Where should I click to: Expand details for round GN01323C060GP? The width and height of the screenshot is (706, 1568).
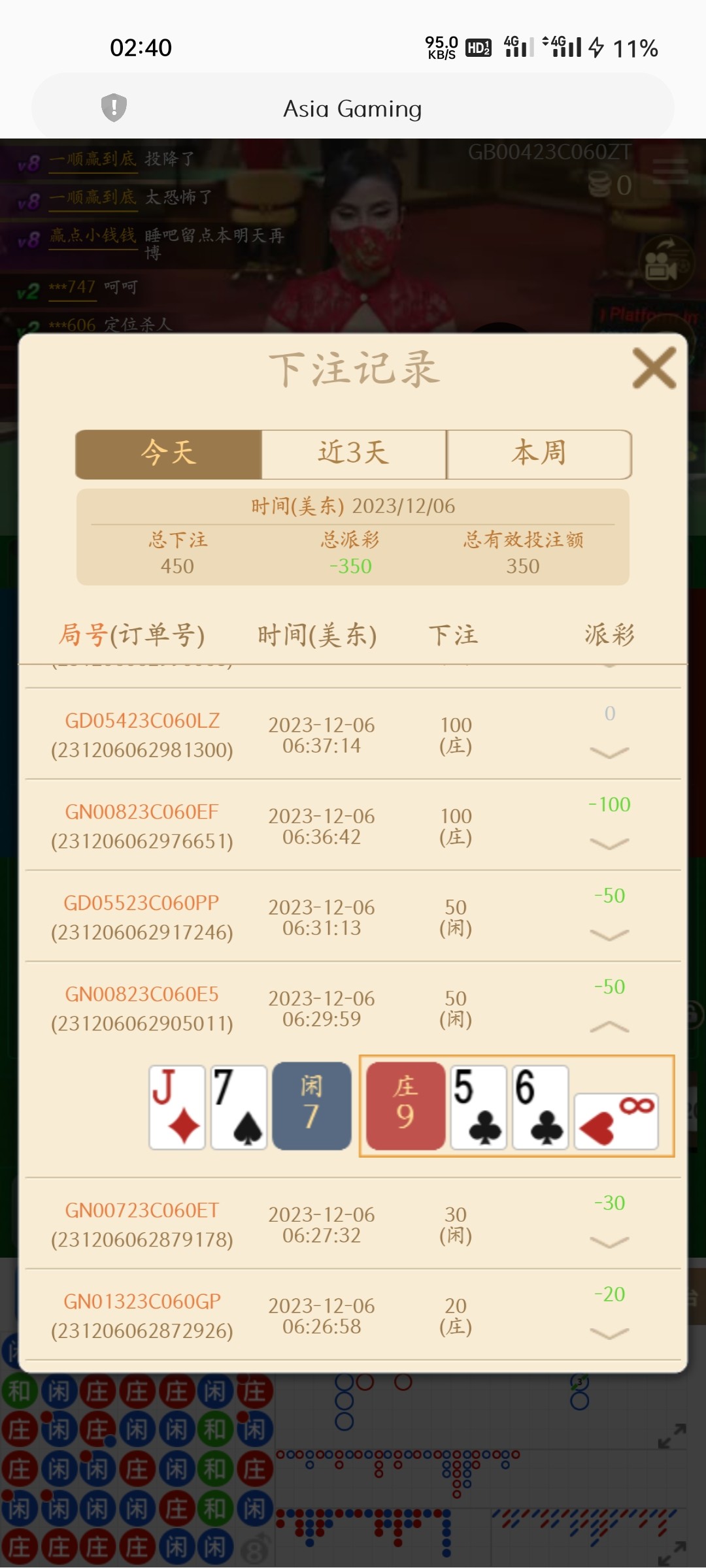click(x=609, y=1333)
